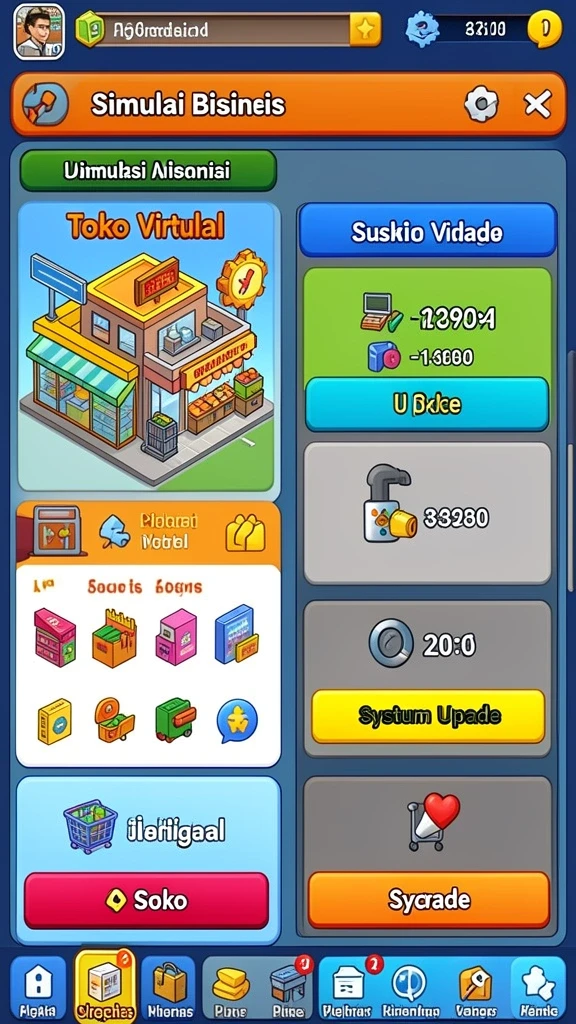576x1024 pixels.
Task: Tap the yellow Systum Upade button
Action: (428, 716)
